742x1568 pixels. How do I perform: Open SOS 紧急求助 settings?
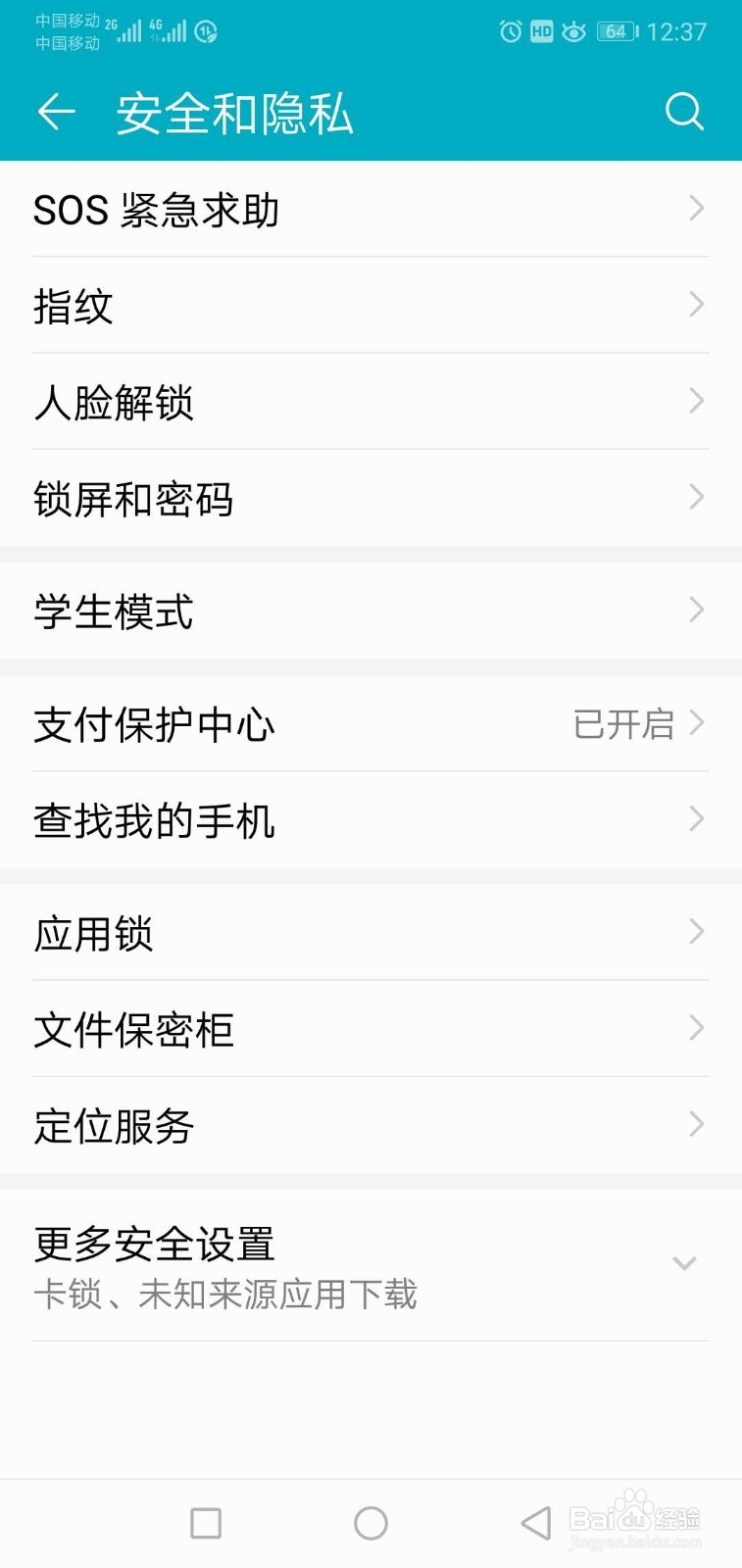(371, 209)
